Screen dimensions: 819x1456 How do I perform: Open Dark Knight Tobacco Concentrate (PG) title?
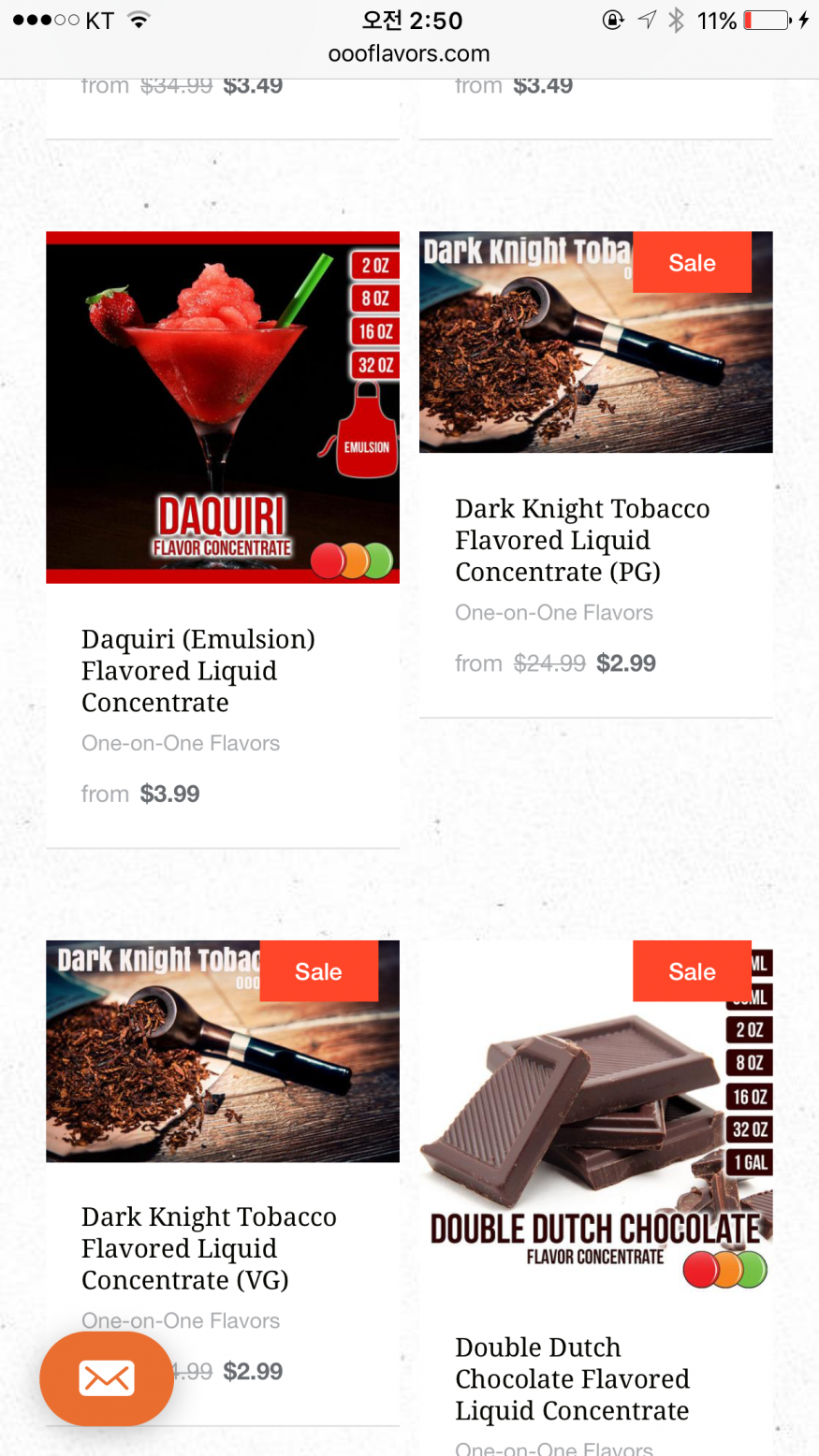pyautogui.click(x=582, y=540)
